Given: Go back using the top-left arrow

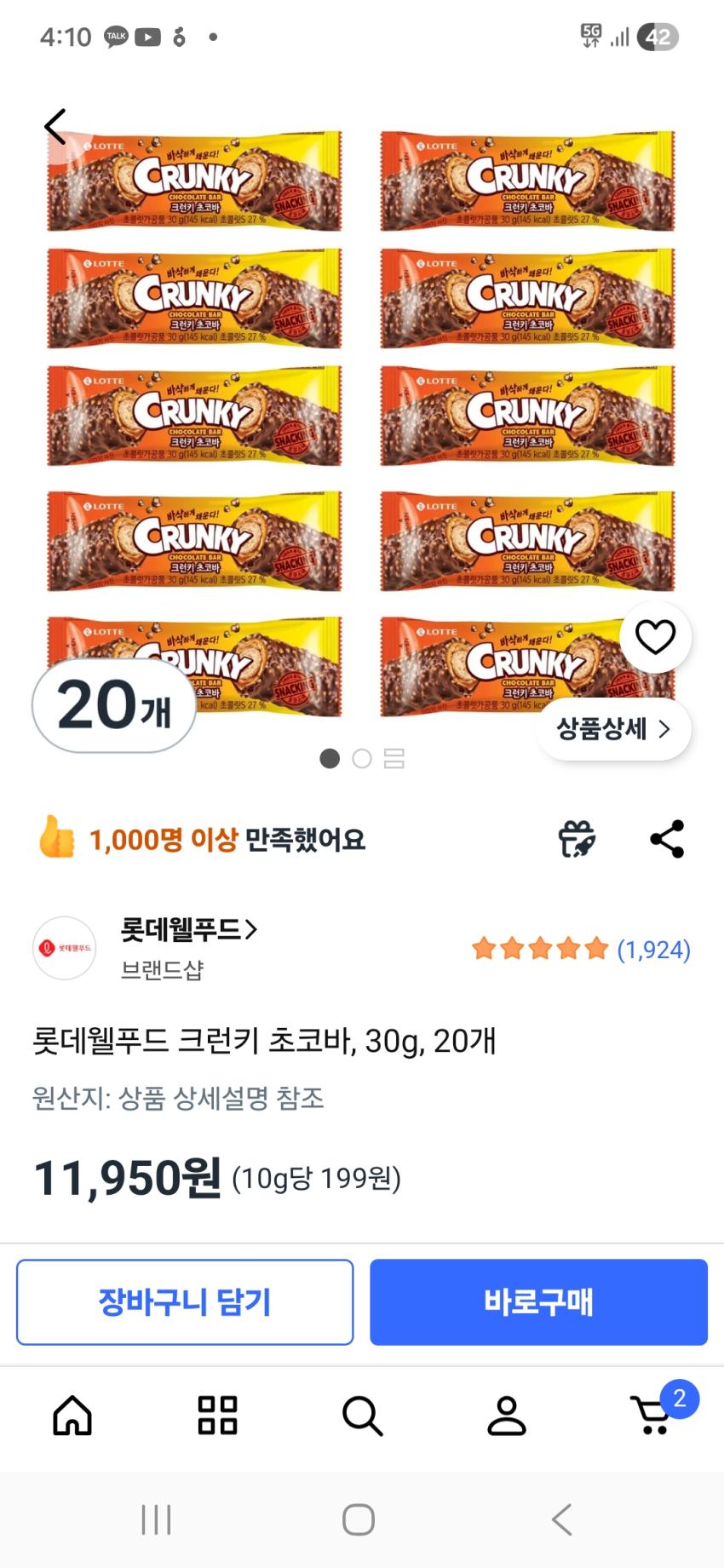Looking at the screenshot, I should click(x=56, y=127).
